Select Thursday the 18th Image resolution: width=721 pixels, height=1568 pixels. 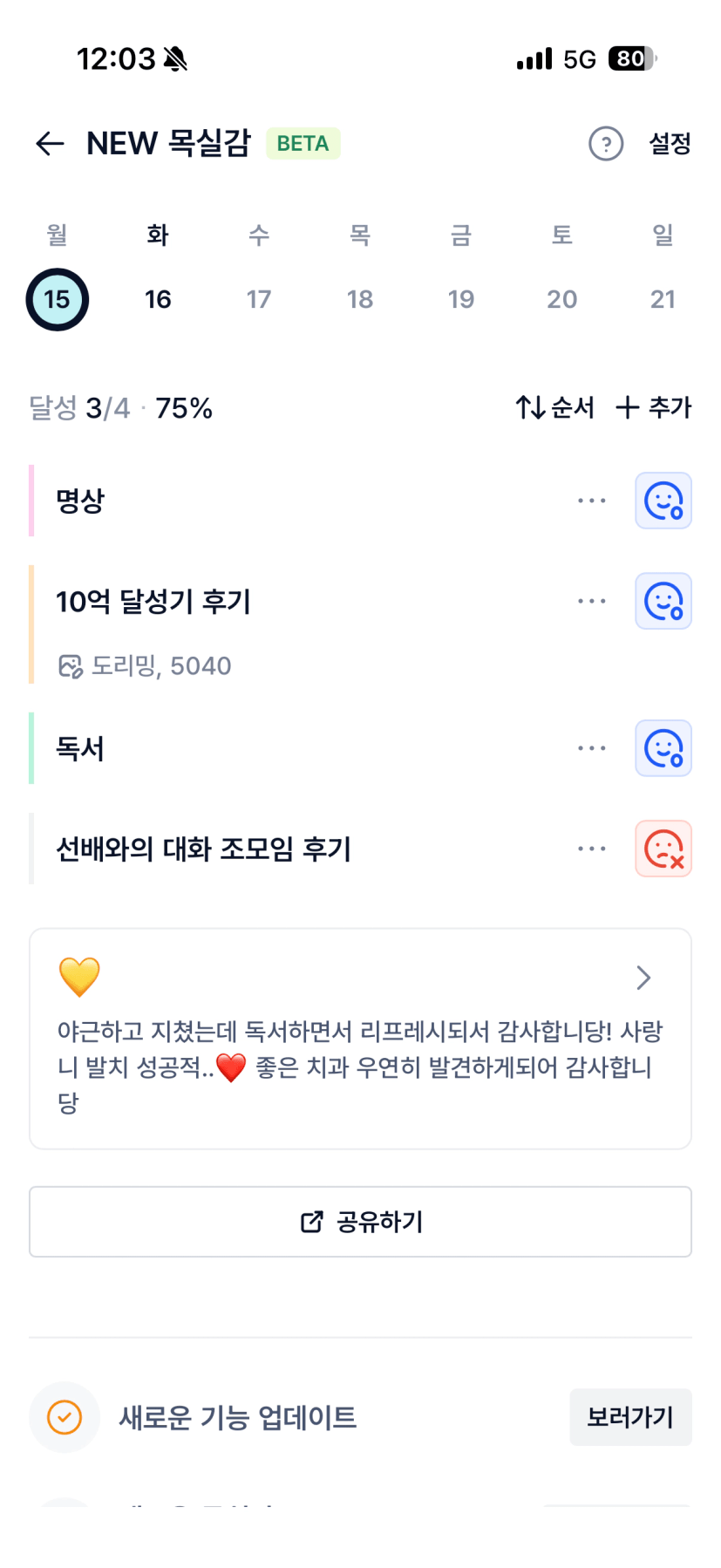pyautogui.click(x=360, y=299)
